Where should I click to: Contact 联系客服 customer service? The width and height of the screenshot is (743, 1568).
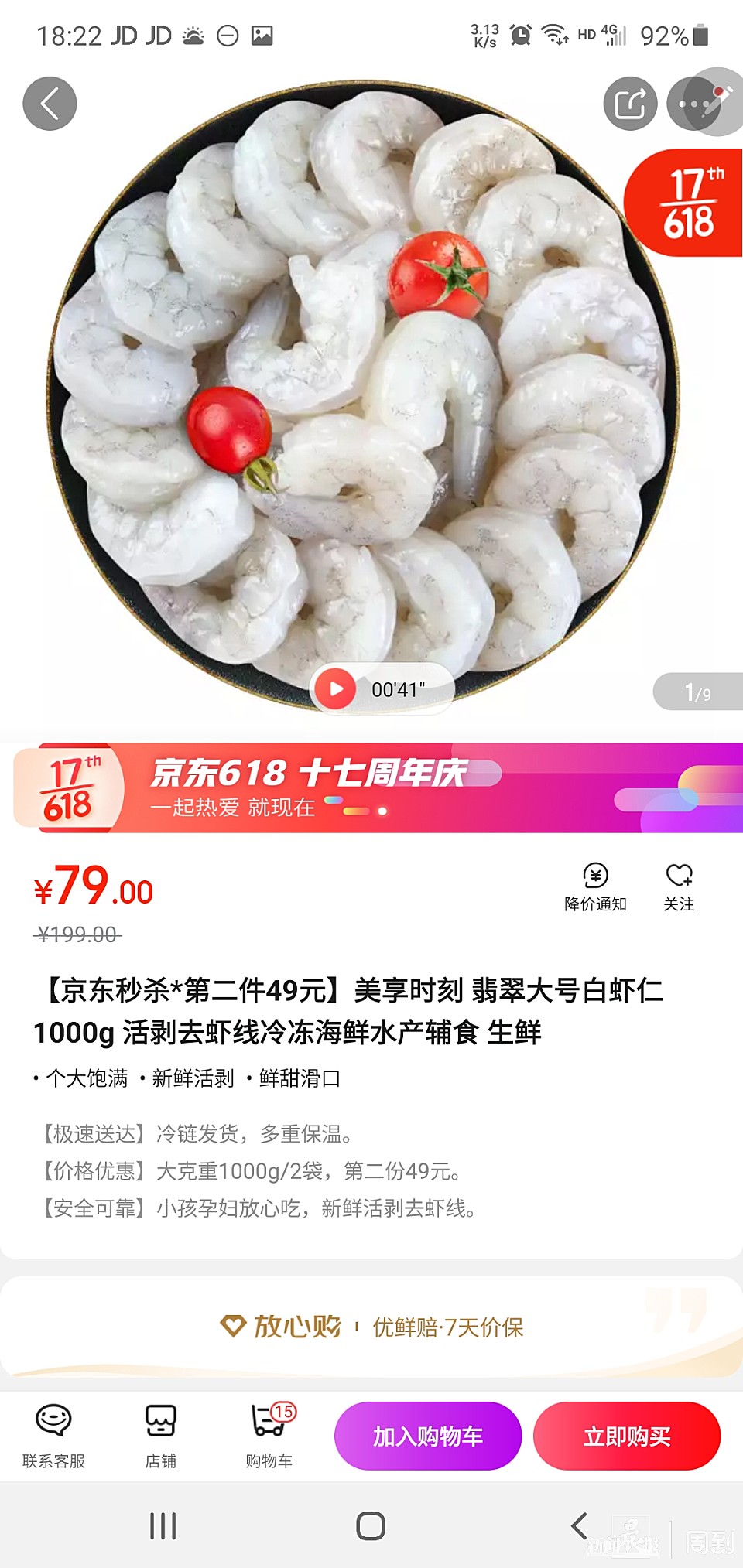click(53, 1436)
